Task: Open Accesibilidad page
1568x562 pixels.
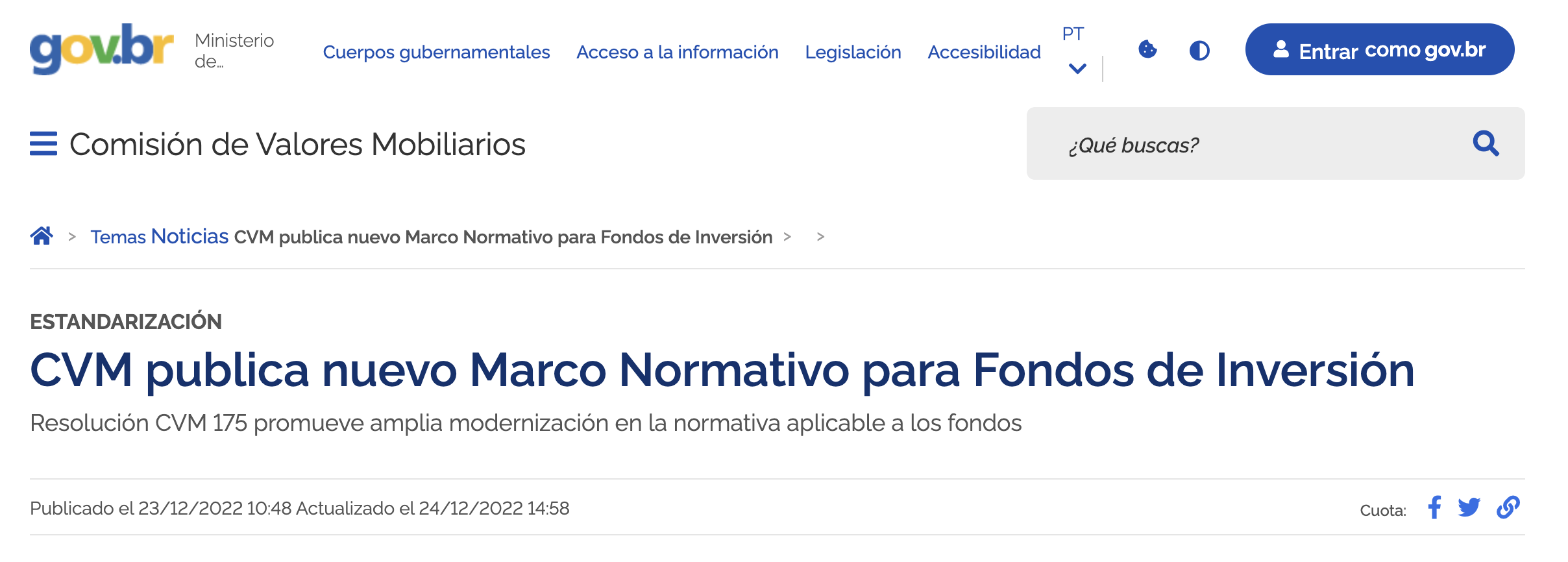Action: [x=984, y=52]
